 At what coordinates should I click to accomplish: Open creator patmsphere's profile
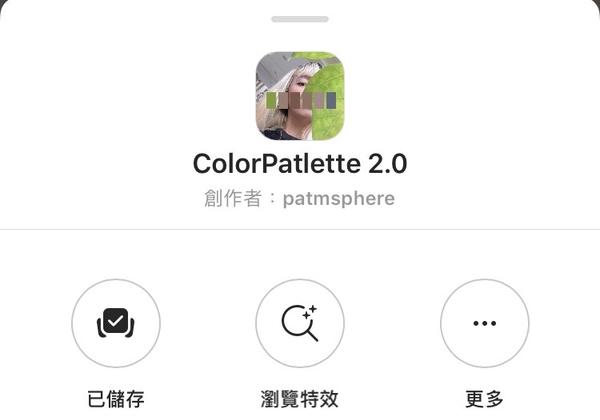(x=338, y=198)
